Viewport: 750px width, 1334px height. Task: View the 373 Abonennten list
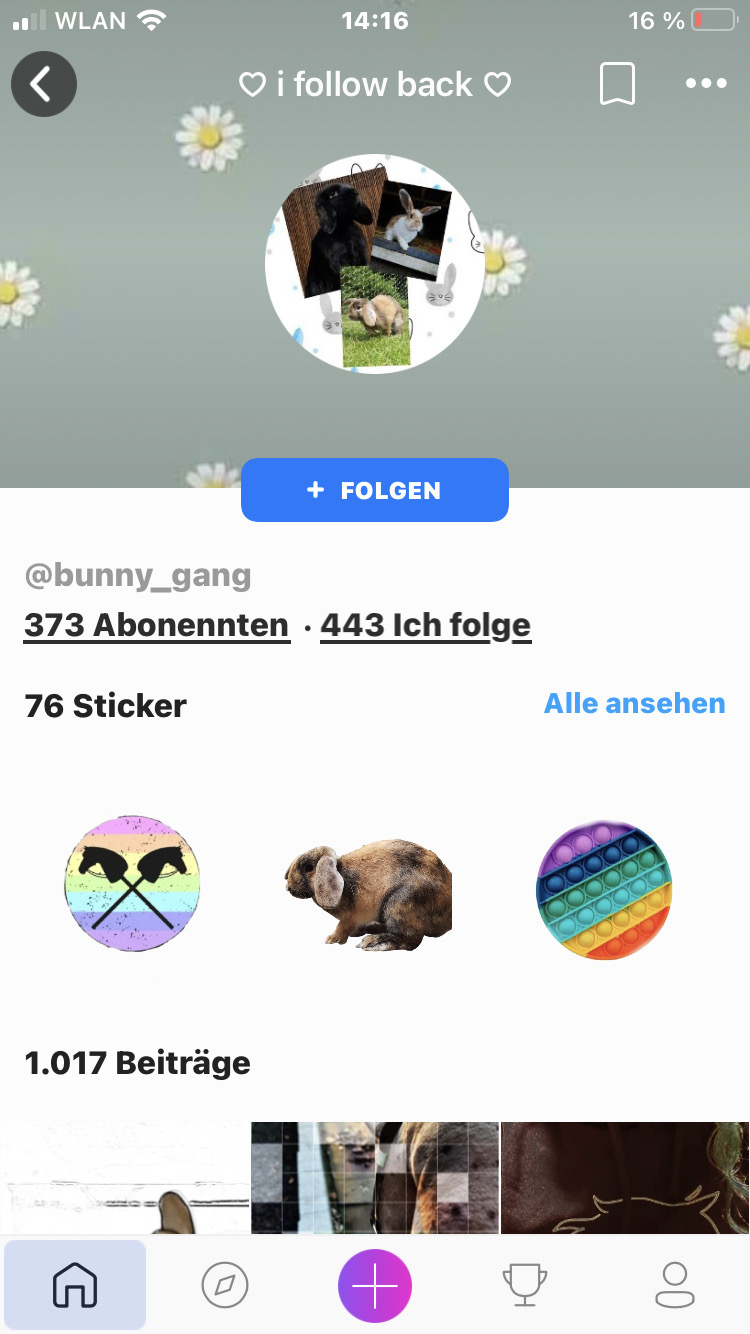157,626
